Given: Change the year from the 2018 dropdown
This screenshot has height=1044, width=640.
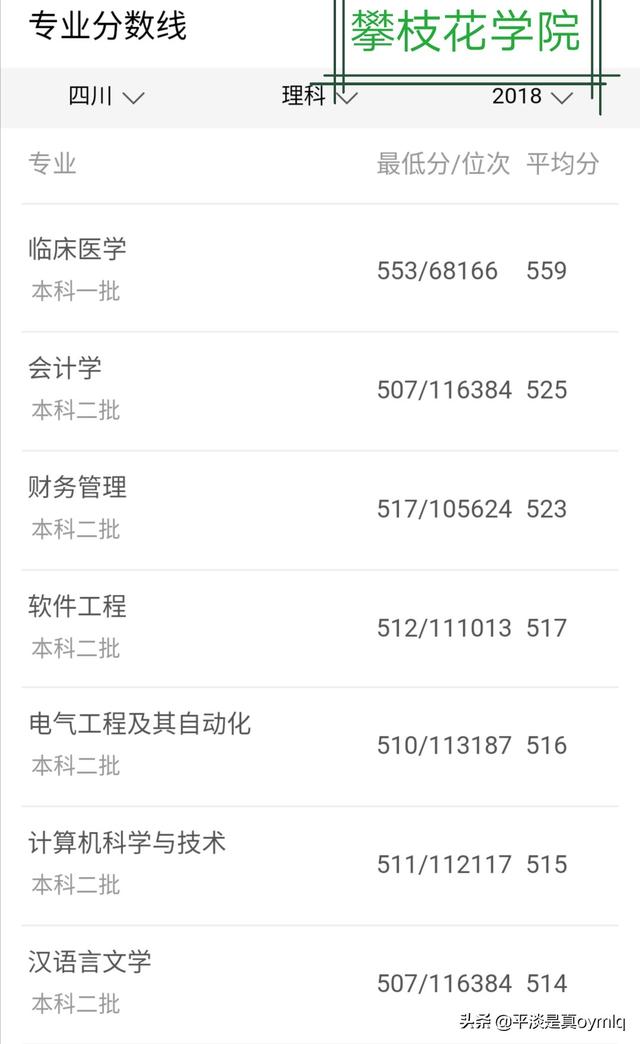Looking at the screenshot, I should [x=532, y=97].
